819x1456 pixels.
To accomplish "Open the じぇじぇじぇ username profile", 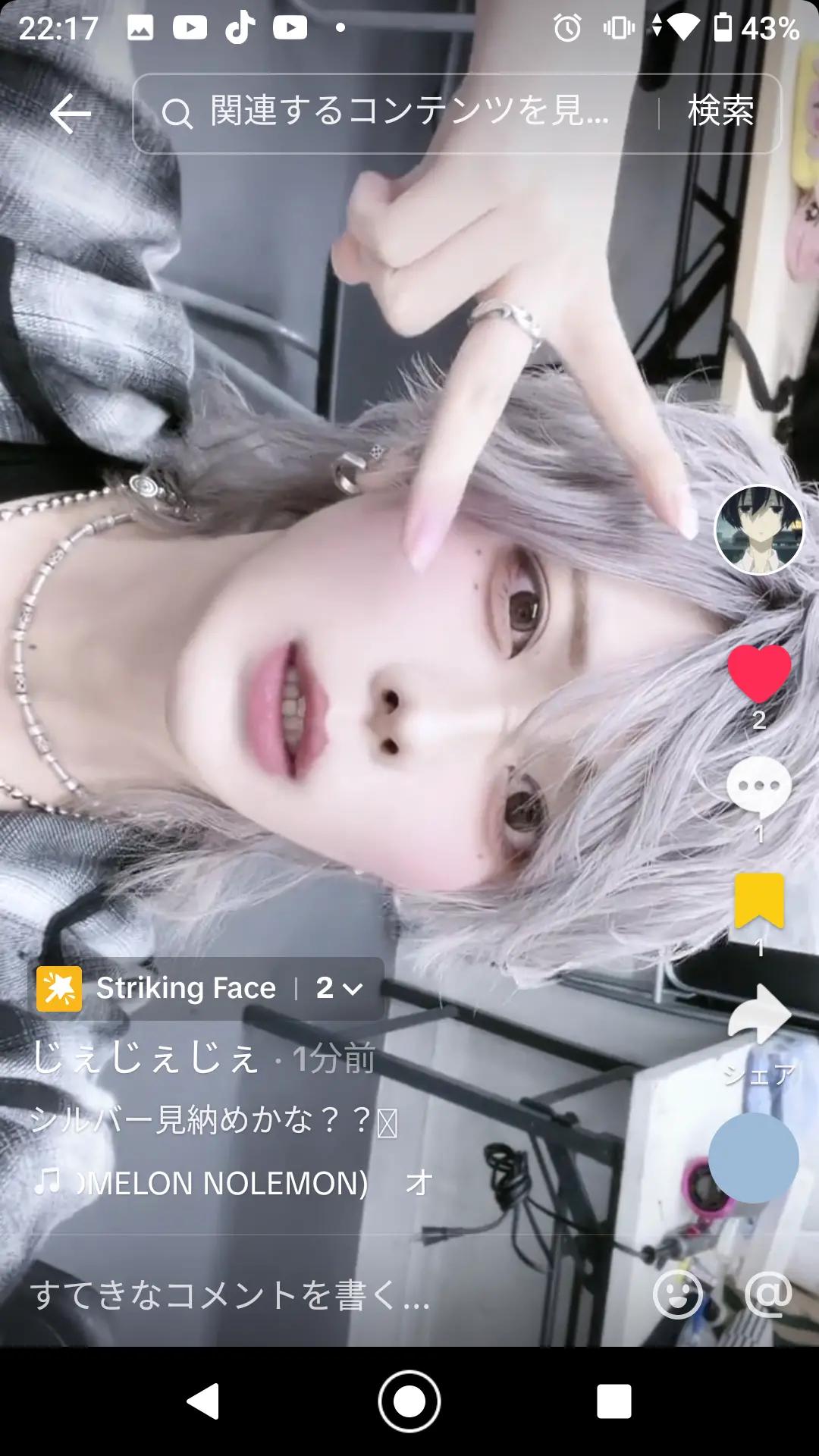I will click(146, 1057).
